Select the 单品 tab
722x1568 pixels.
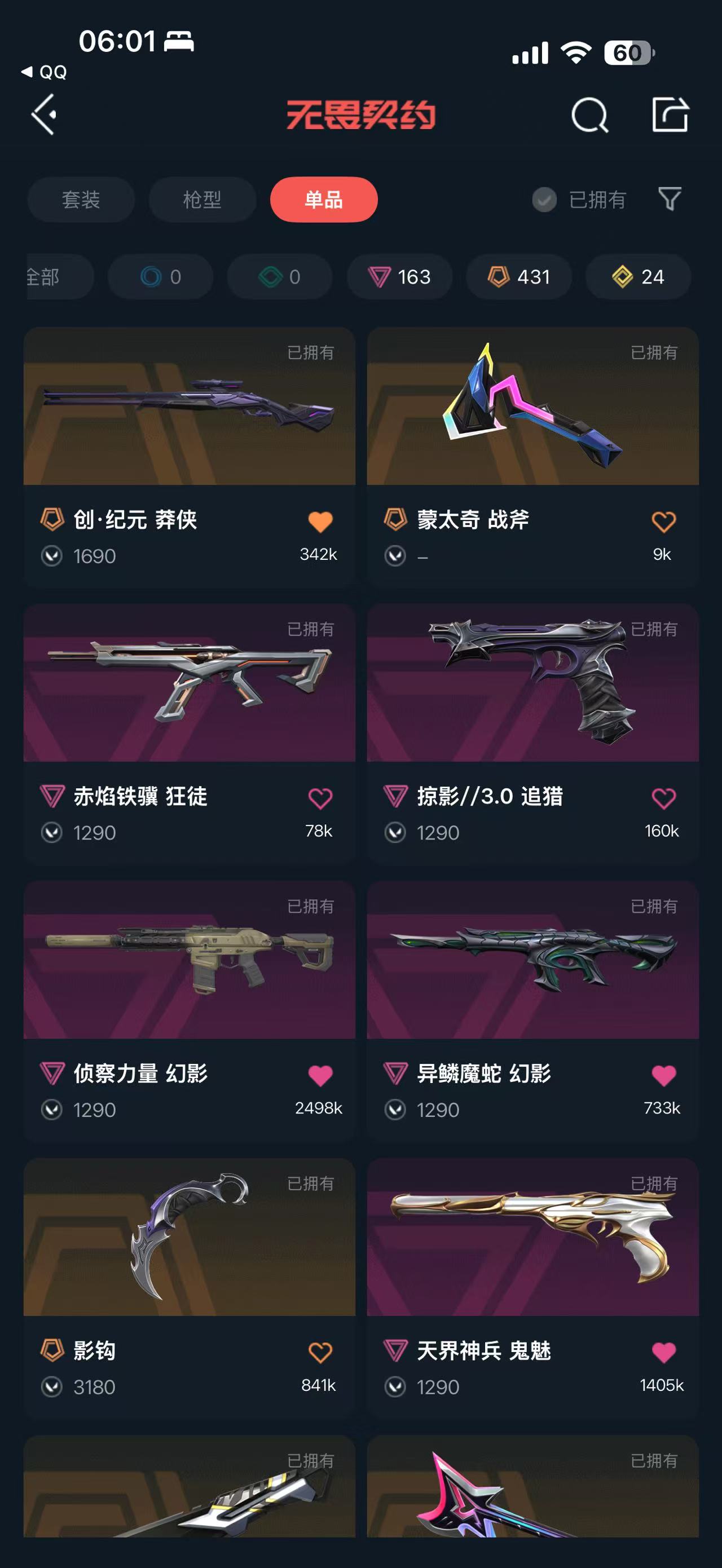324,200
